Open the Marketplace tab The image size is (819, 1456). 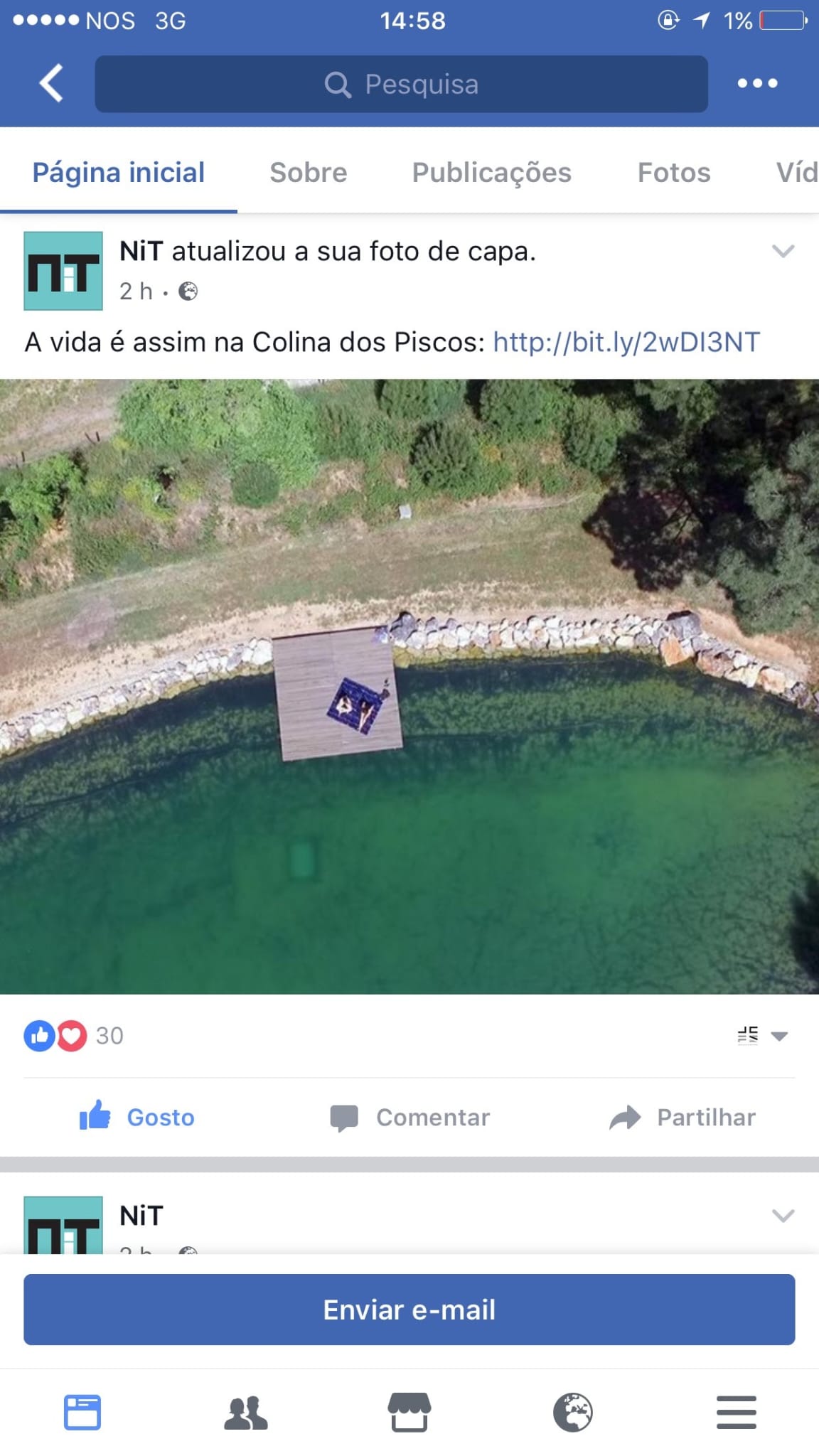point(409,1412)
